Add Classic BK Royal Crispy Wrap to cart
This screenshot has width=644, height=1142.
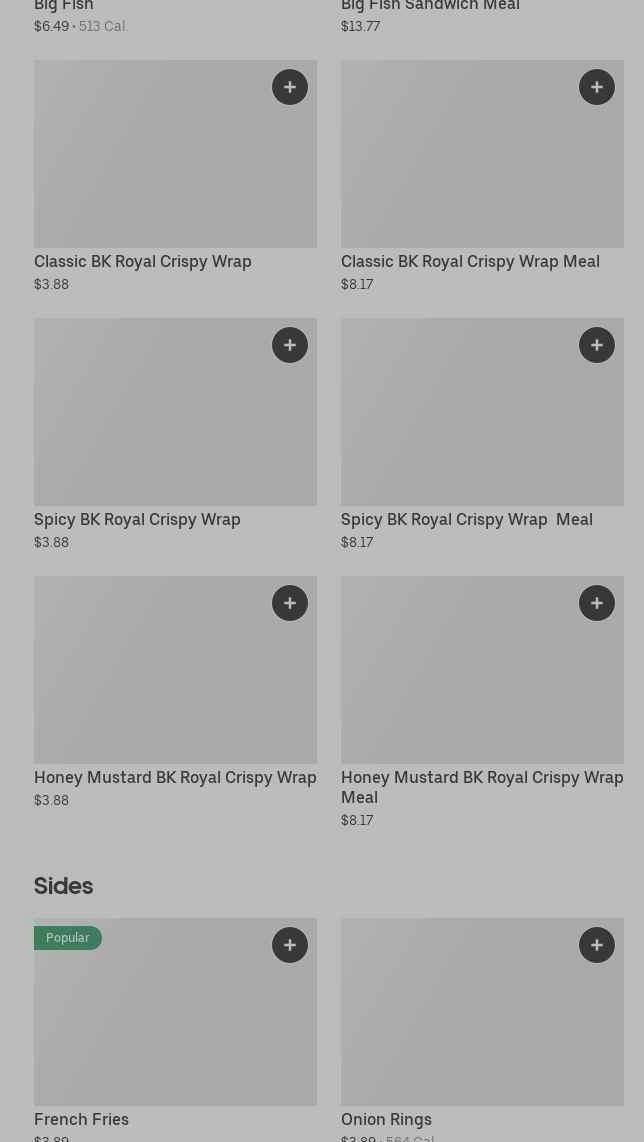click(x=290, y=87)
